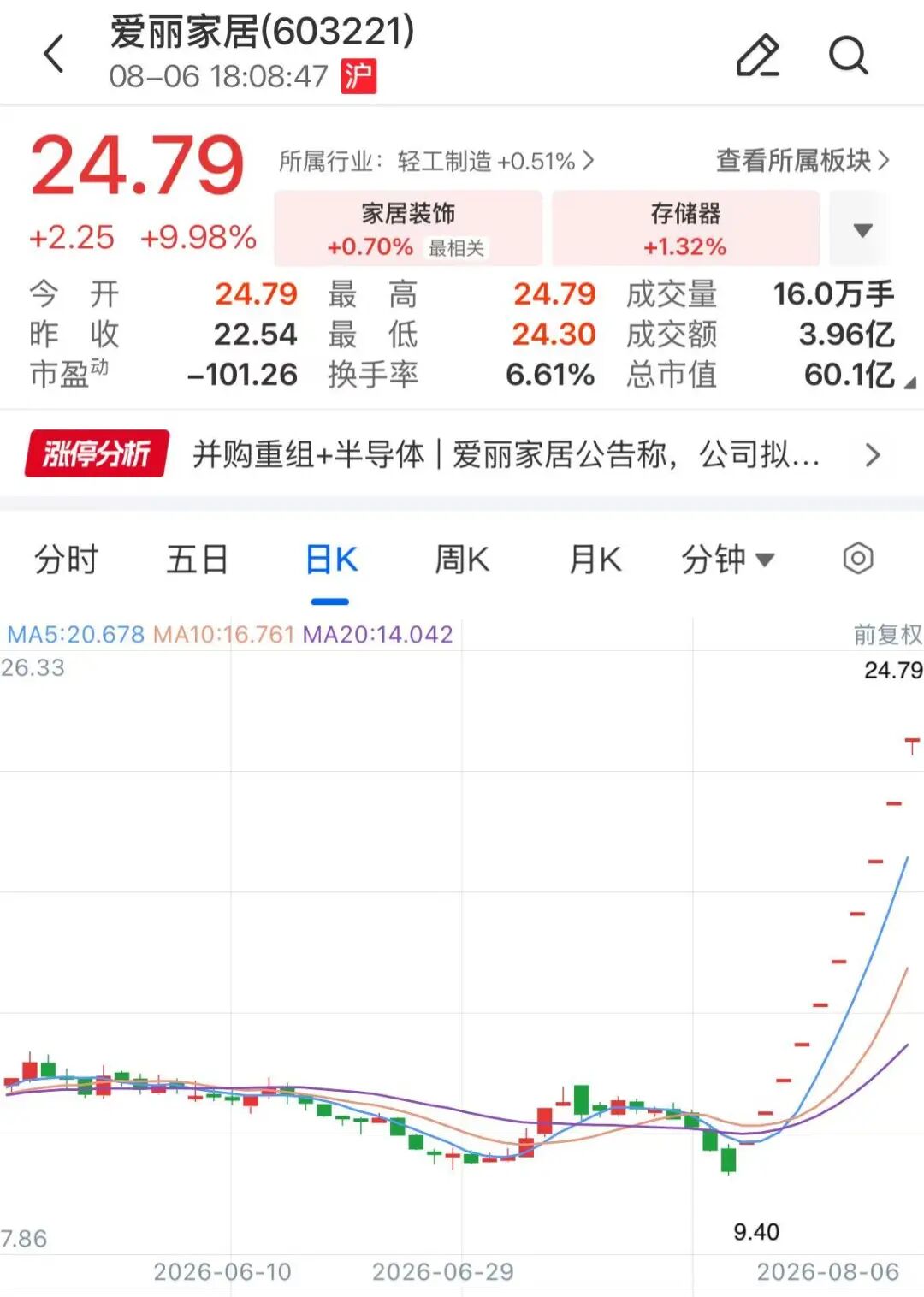Open the 涨停分析 news row
The height and width of the screenshot is (1297, 924).
click(453, 454)
